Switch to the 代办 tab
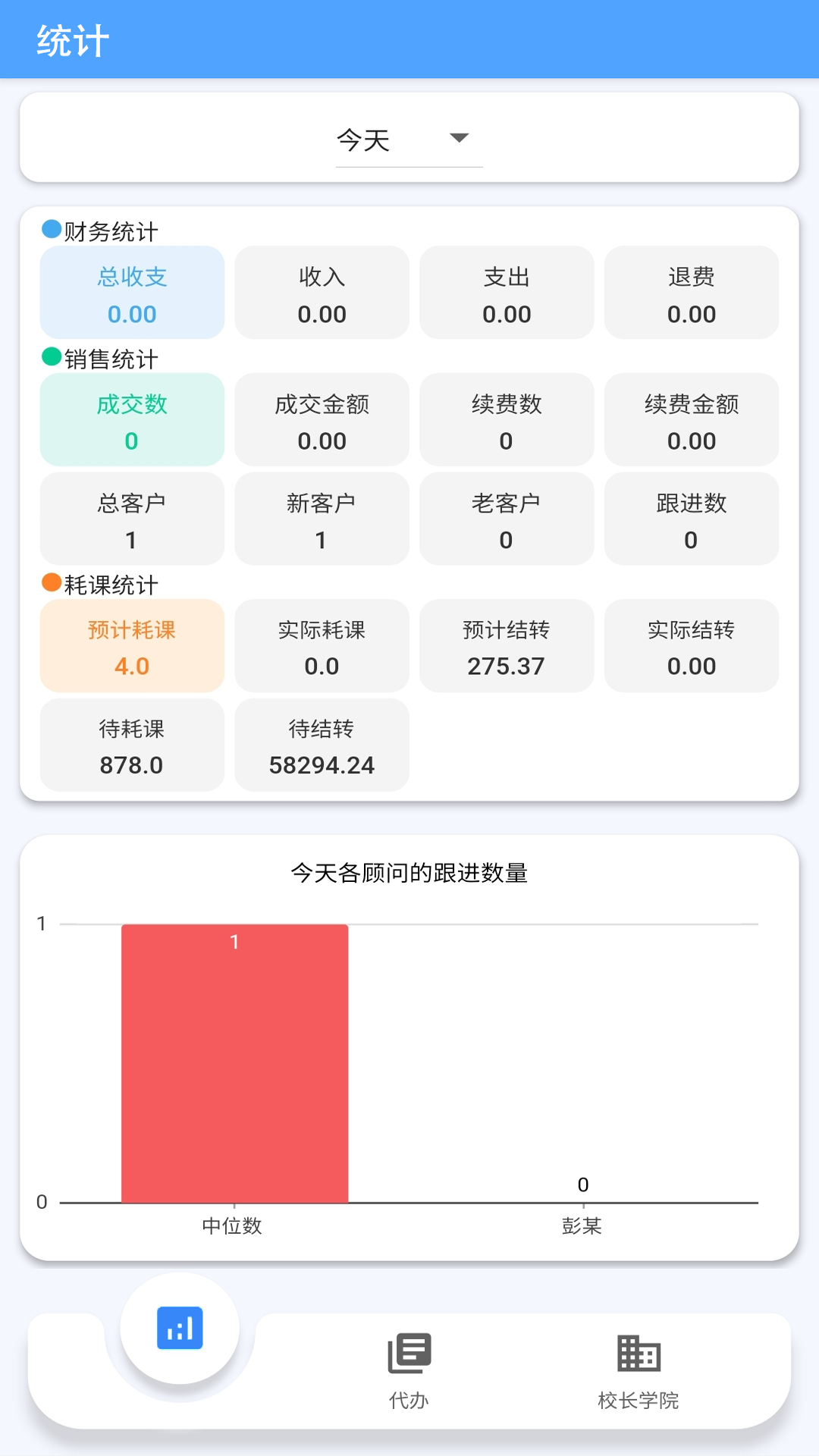Image resolution: width=819 pixels, height=1456 pixels. click(409, 1370)
